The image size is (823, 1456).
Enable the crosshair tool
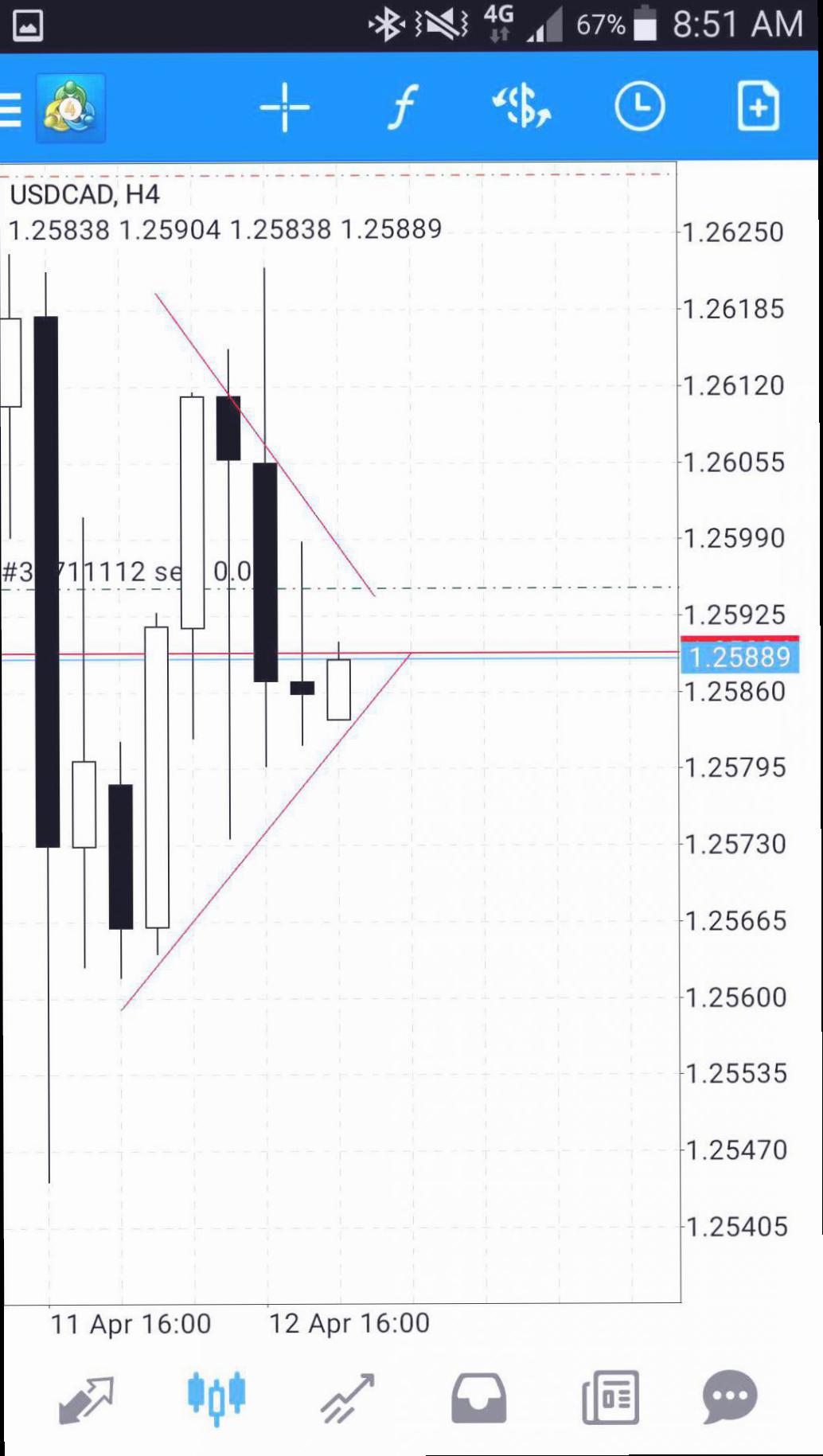click(x=284, y=107)
